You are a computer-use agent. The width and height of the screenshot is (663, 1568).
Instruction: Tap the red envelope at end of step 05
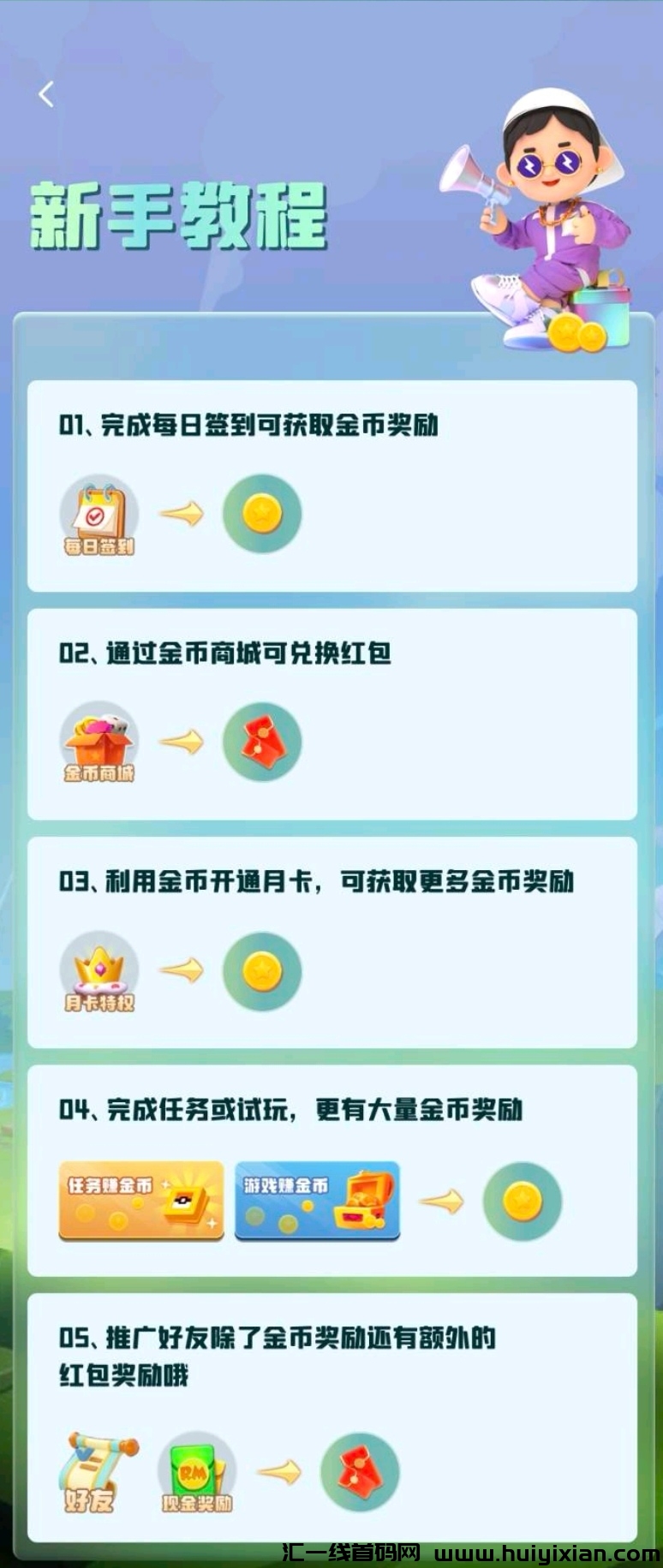361,1469
